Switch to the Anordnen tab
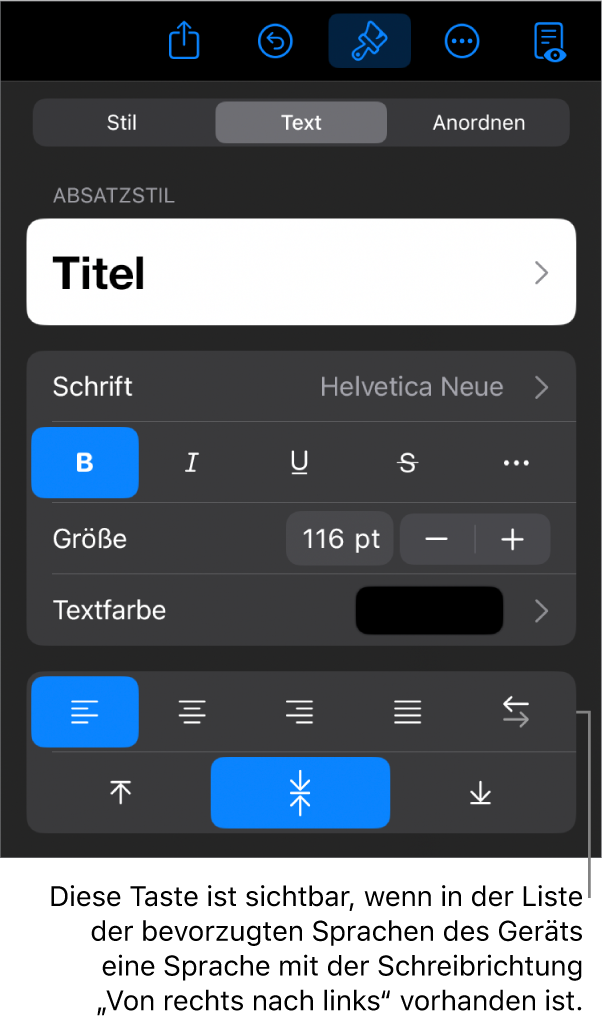Viewport: 603px width, 1023px height. point(478,123)
